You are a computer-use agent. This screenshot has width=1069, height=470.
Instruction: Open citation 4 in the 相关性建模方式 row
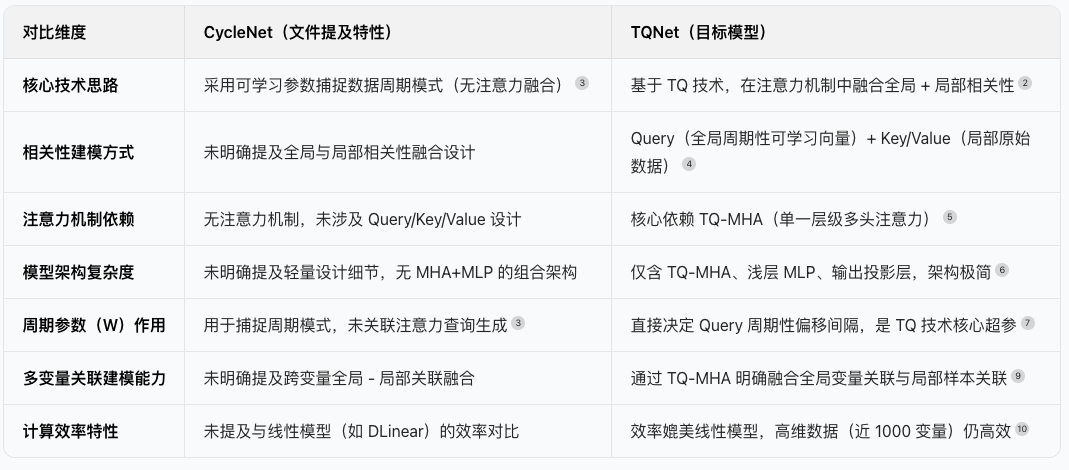689,164
